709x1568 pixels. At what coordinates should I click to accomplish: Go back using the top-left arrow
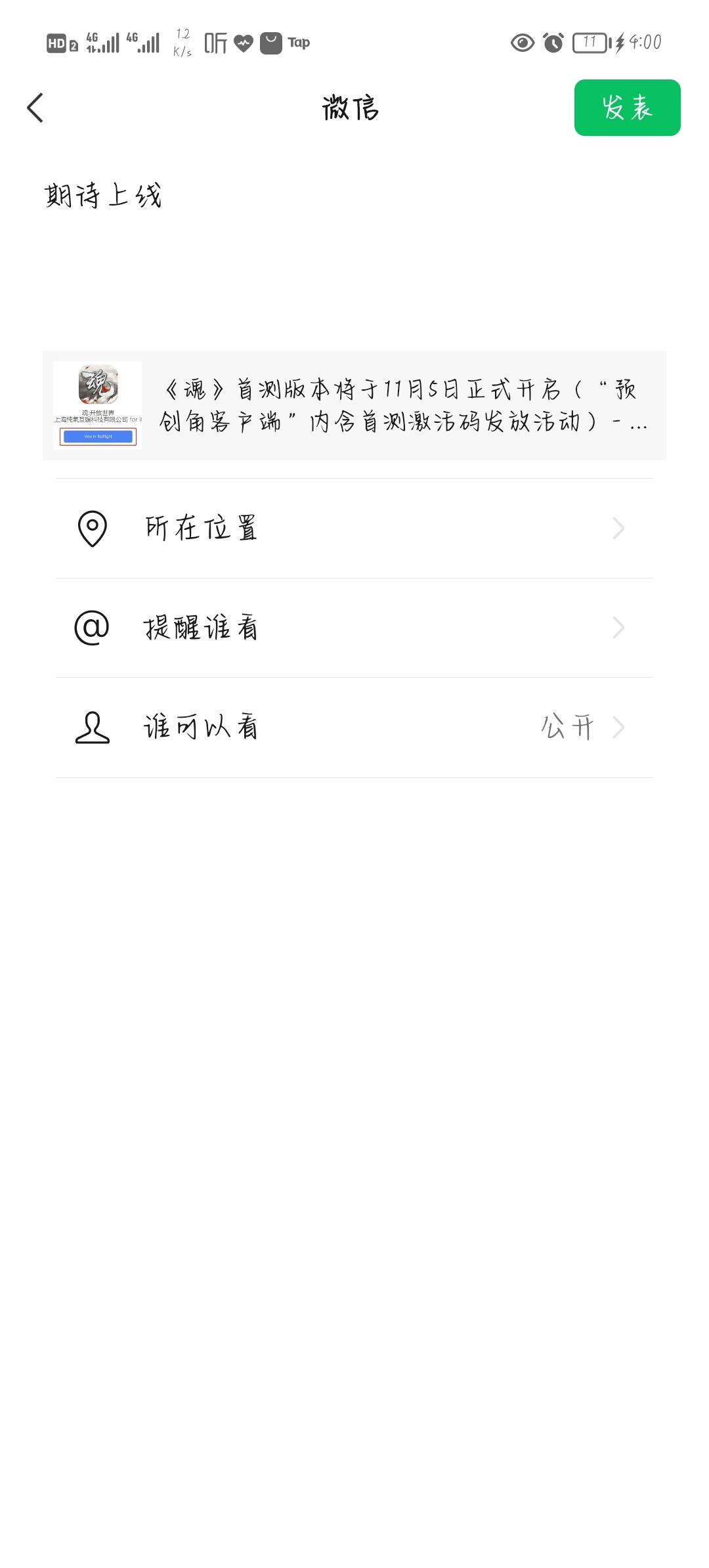[x=35, y=108]
